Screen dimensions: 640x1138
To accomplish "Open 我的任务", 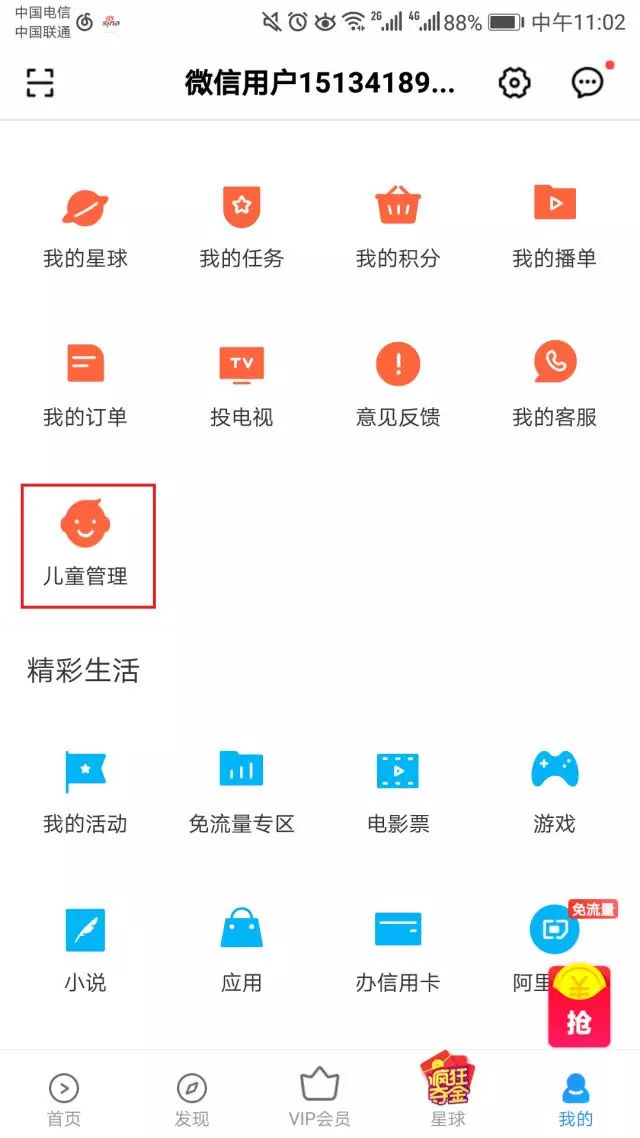I will click(x=241, y=225).
